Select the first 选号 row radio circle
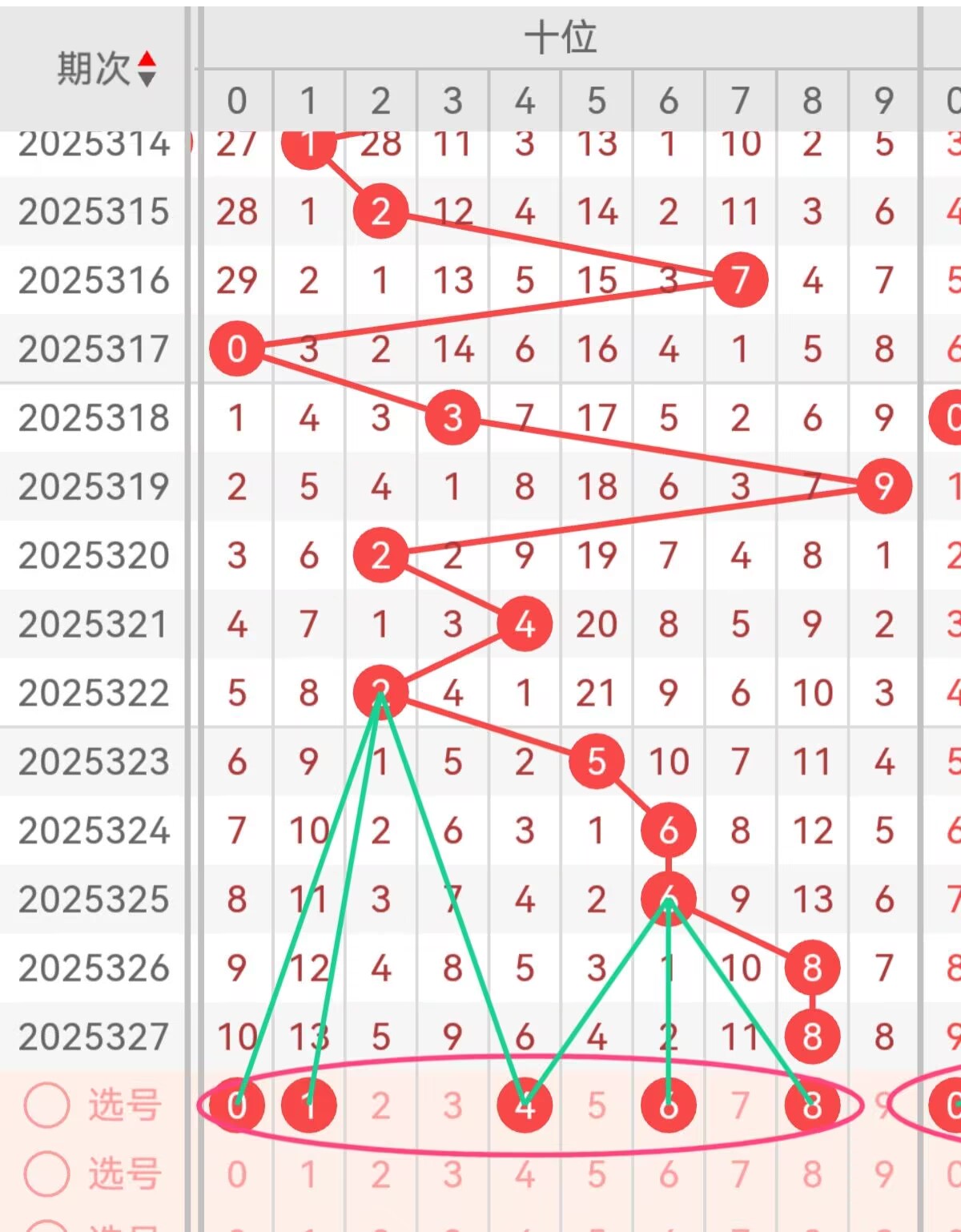Viewport: 961px width, 1232px height. click(x=46, y=1105)
